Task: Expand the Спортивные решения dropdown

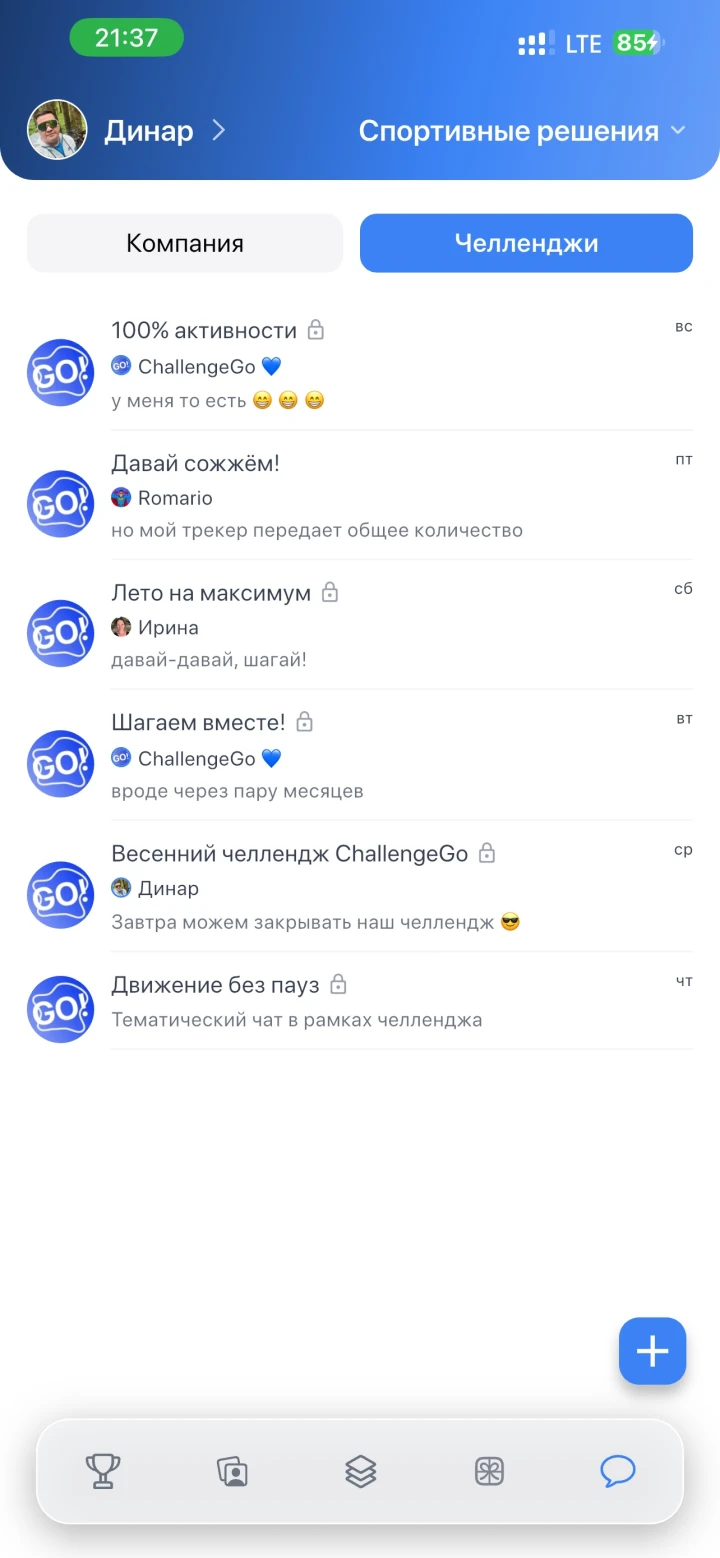Action: (x=522, y=131)
